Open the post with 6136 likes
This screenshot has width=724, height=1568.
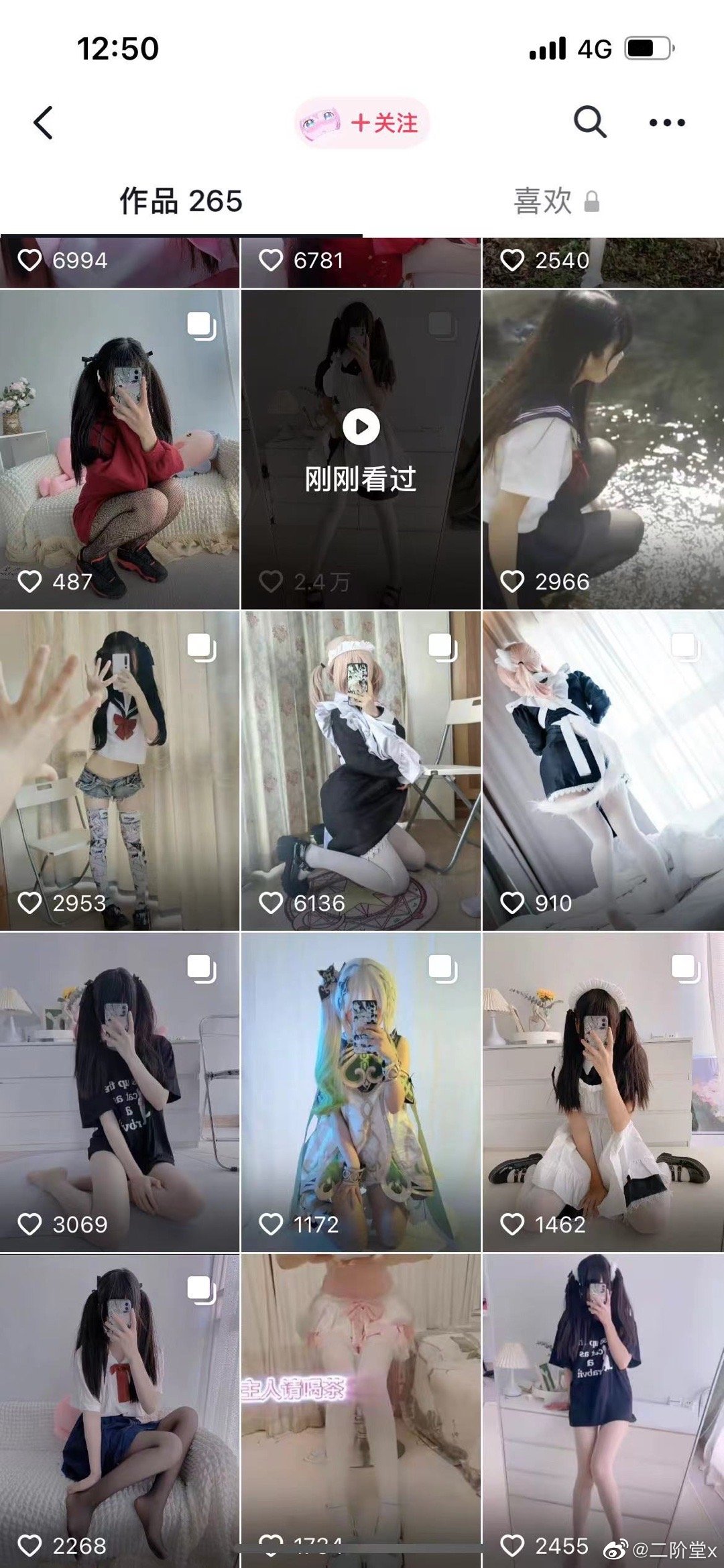[361, 770]
